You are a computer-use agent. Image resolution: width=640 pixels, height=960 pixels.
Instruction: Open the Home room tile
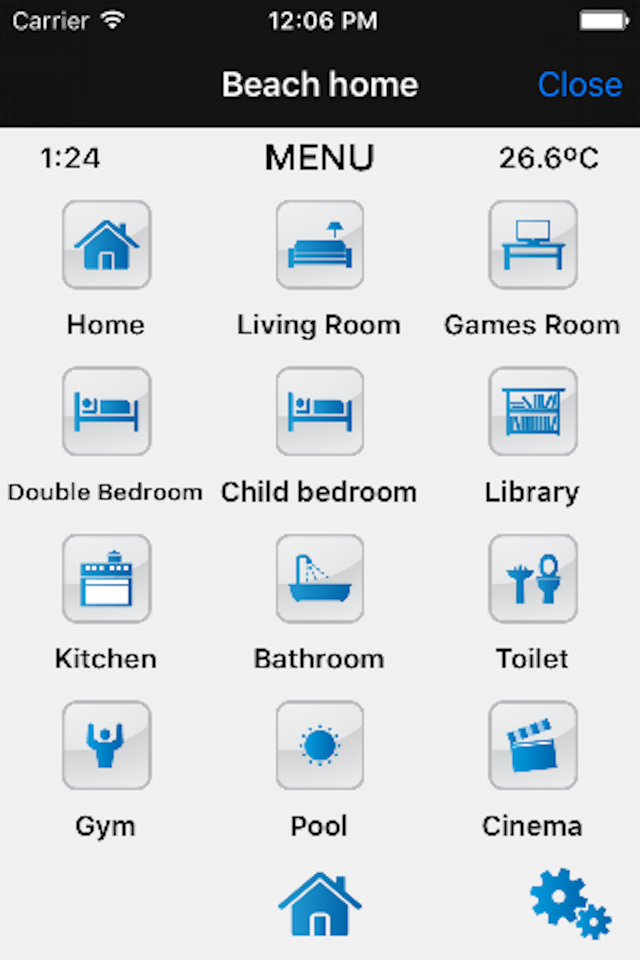[107, 245]
